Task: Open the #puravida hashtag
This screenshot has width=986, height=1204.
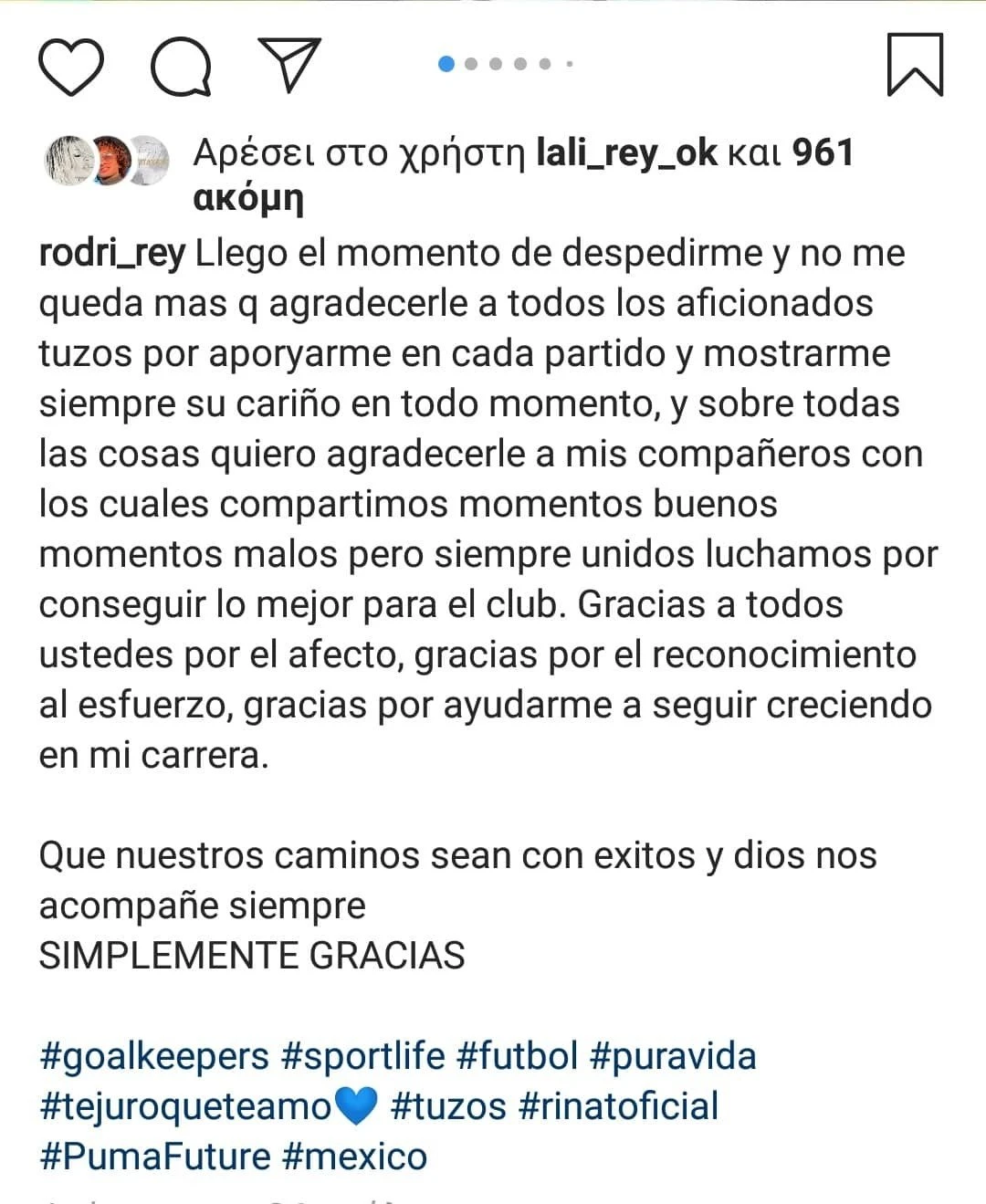Action: click(x=673, y=1056)
